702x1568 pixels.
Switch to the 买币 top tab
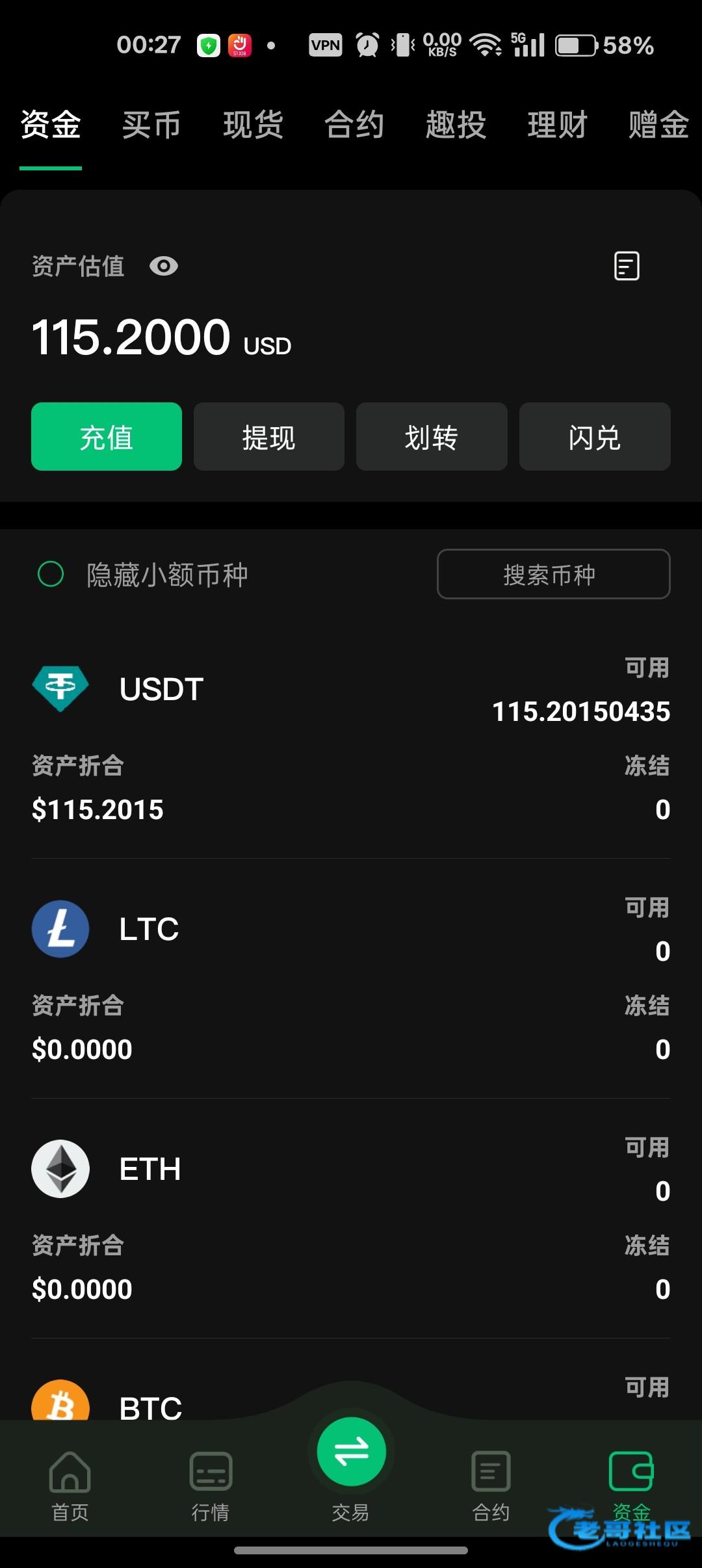(151, 125)
